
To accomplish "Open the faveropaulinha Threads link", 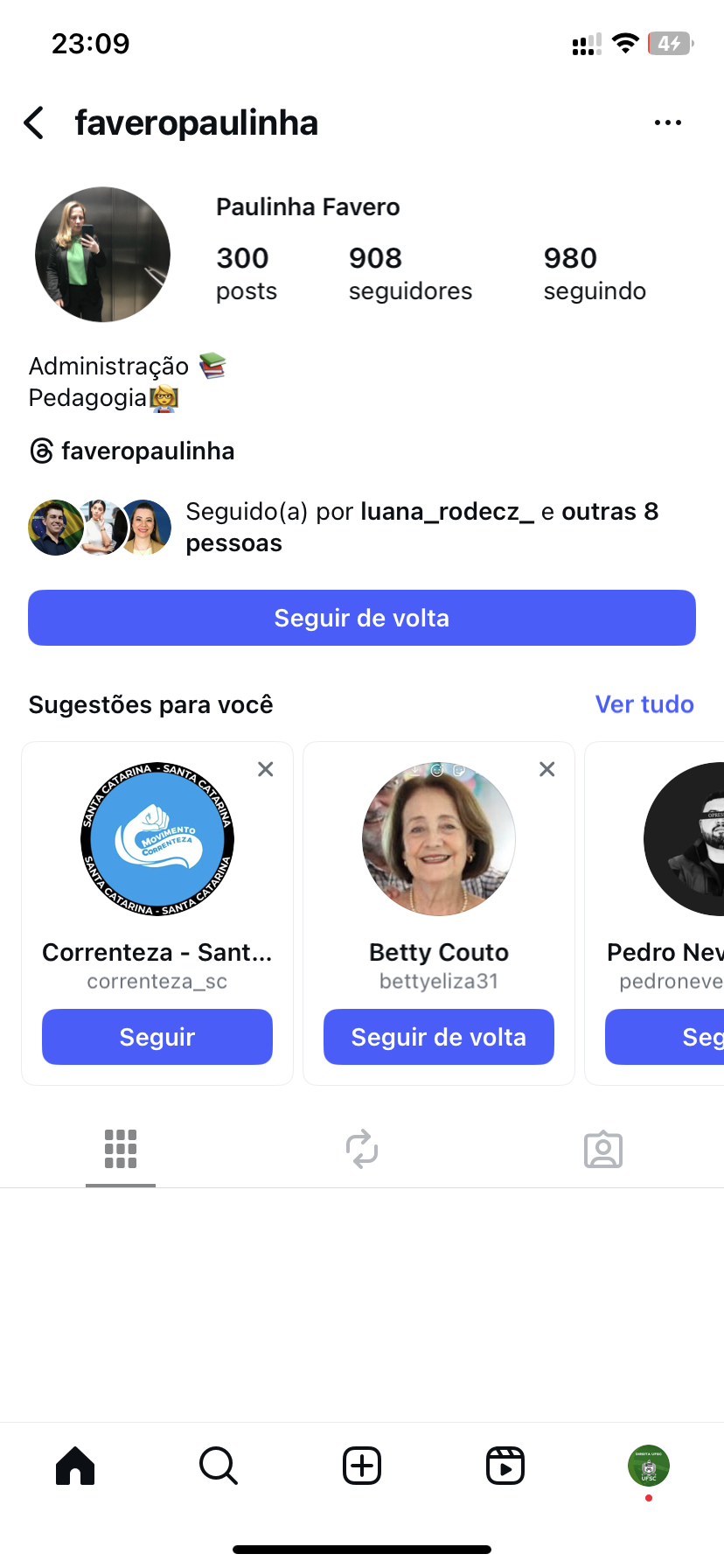I will [133, 451].
